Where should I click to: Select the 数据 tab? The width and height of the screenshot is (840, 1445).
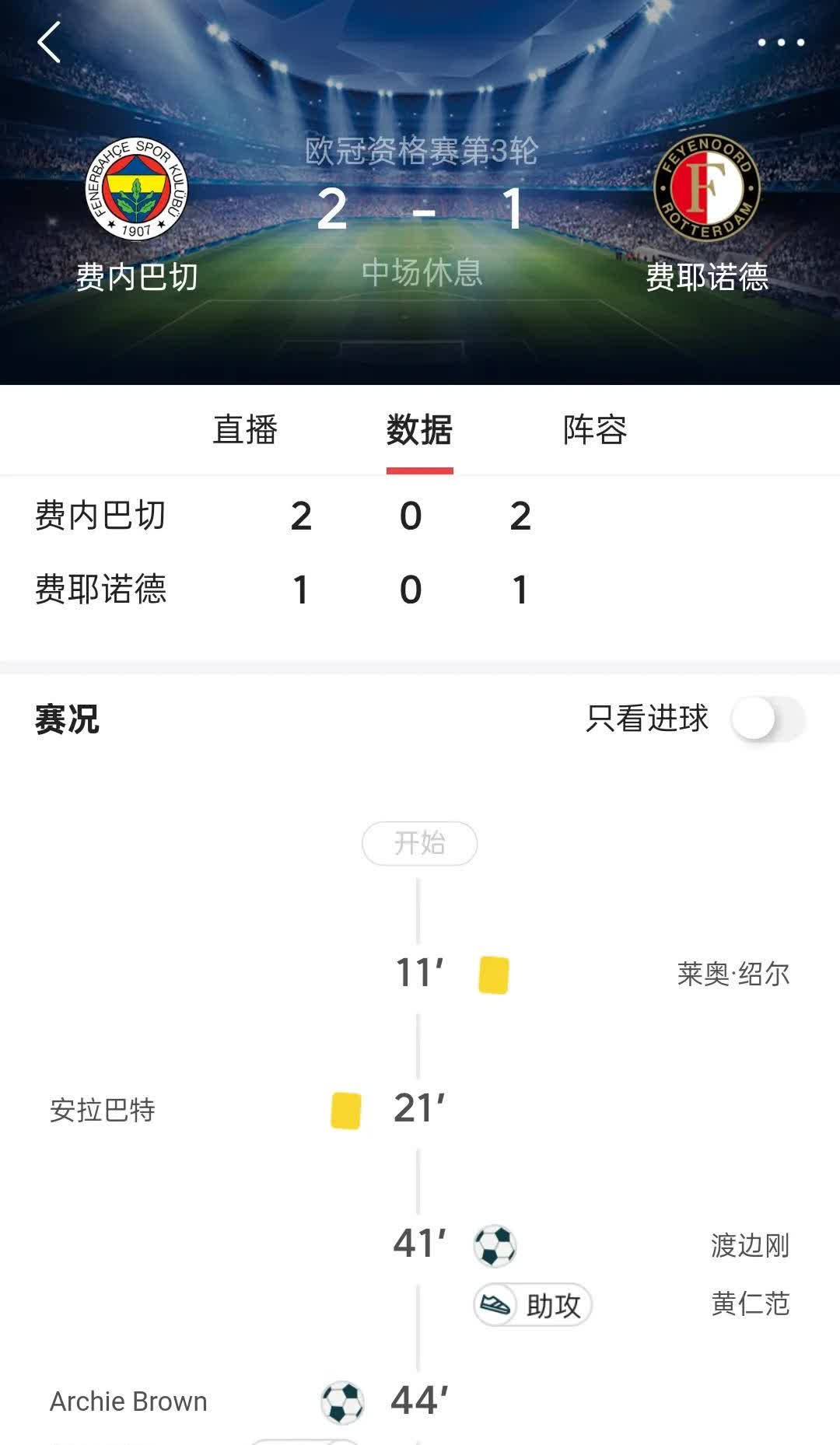coord(419,430)
